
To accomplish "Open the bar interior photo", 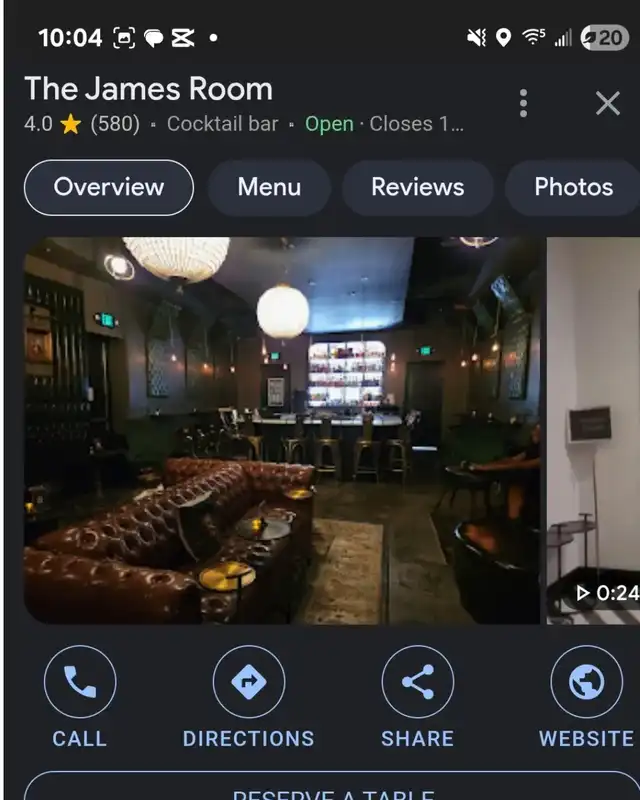I will point(285,430).
